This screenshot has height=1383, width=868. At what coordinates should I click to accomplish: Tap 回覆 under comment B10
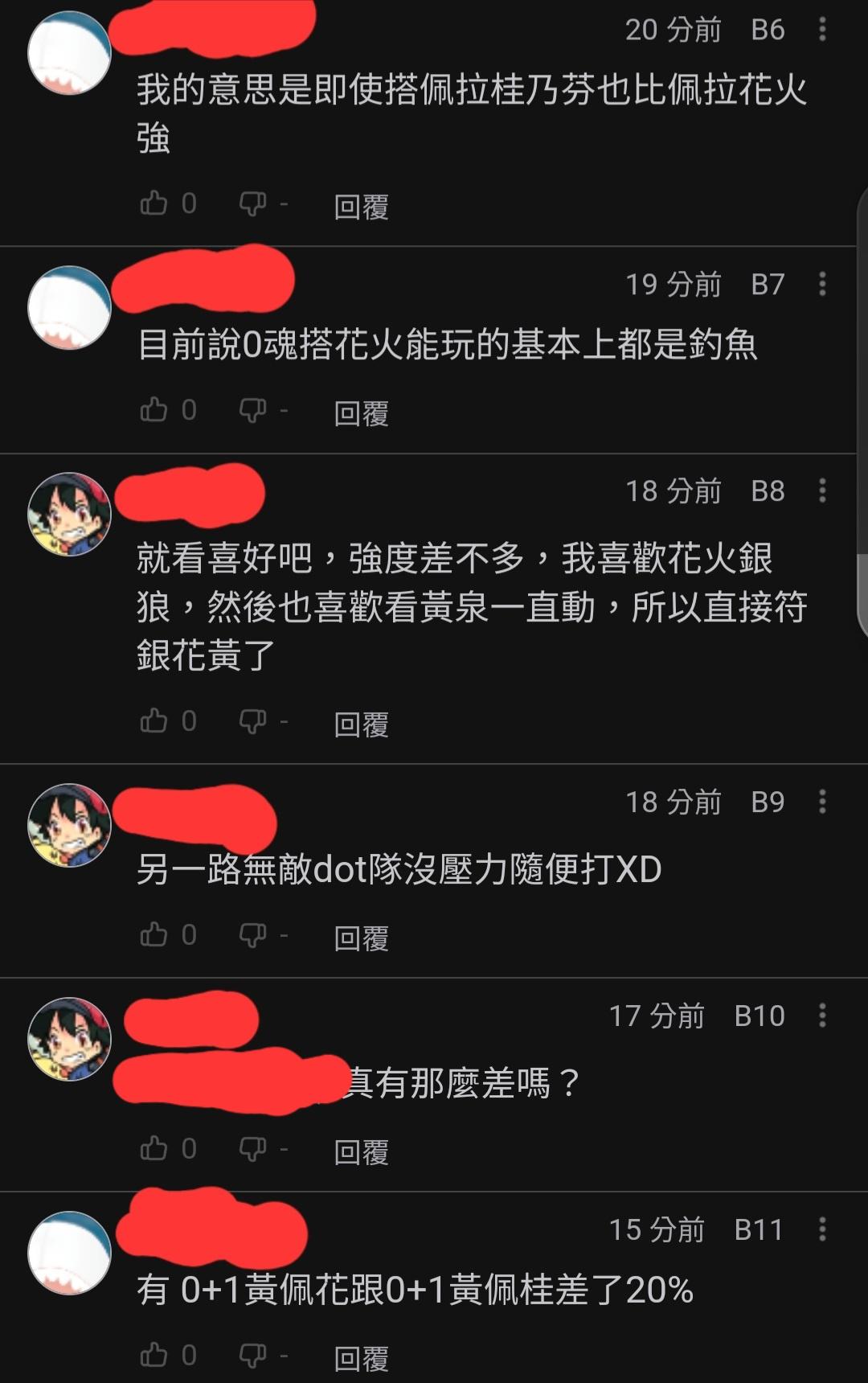[362, 1152]
